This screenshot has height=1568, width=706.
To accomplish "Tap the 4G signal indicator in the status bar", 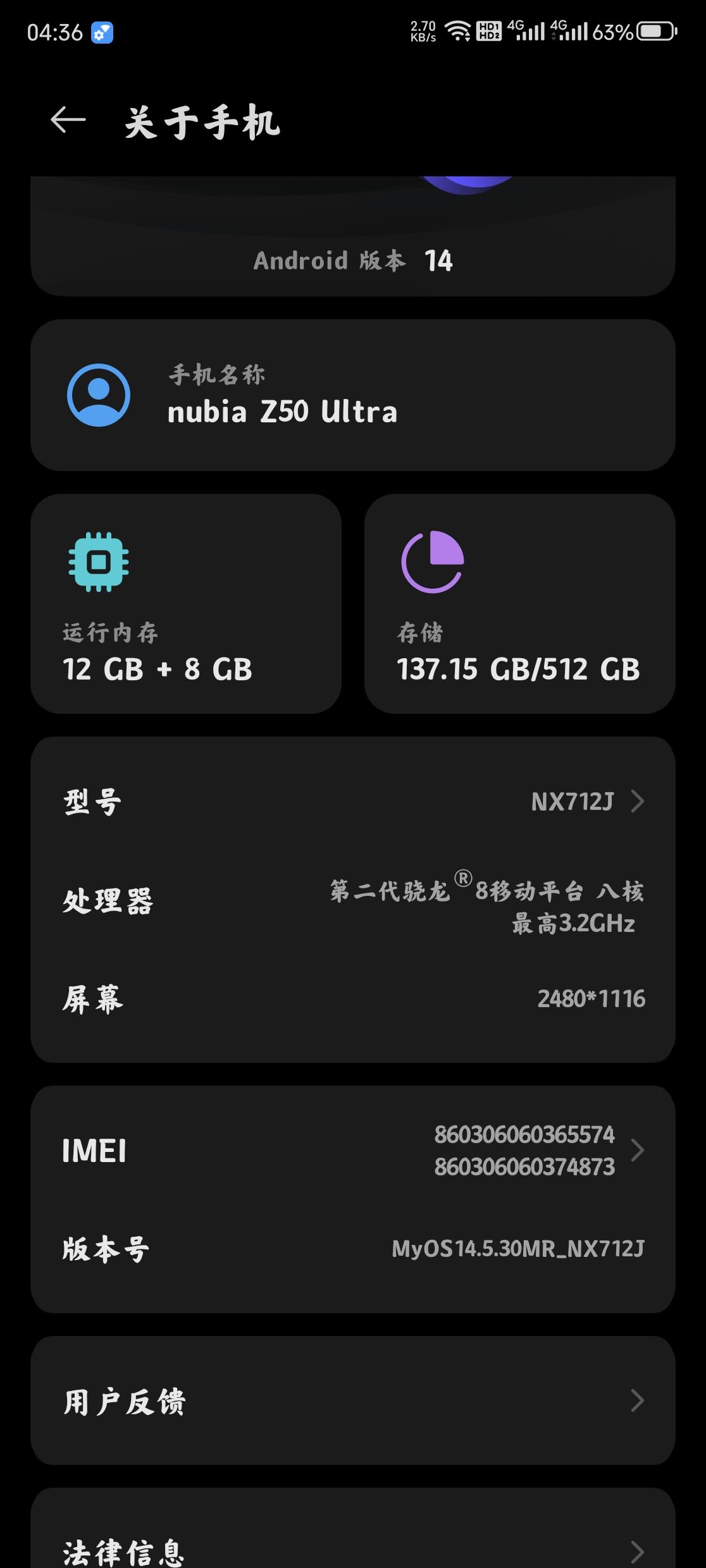I will (526, 30).
